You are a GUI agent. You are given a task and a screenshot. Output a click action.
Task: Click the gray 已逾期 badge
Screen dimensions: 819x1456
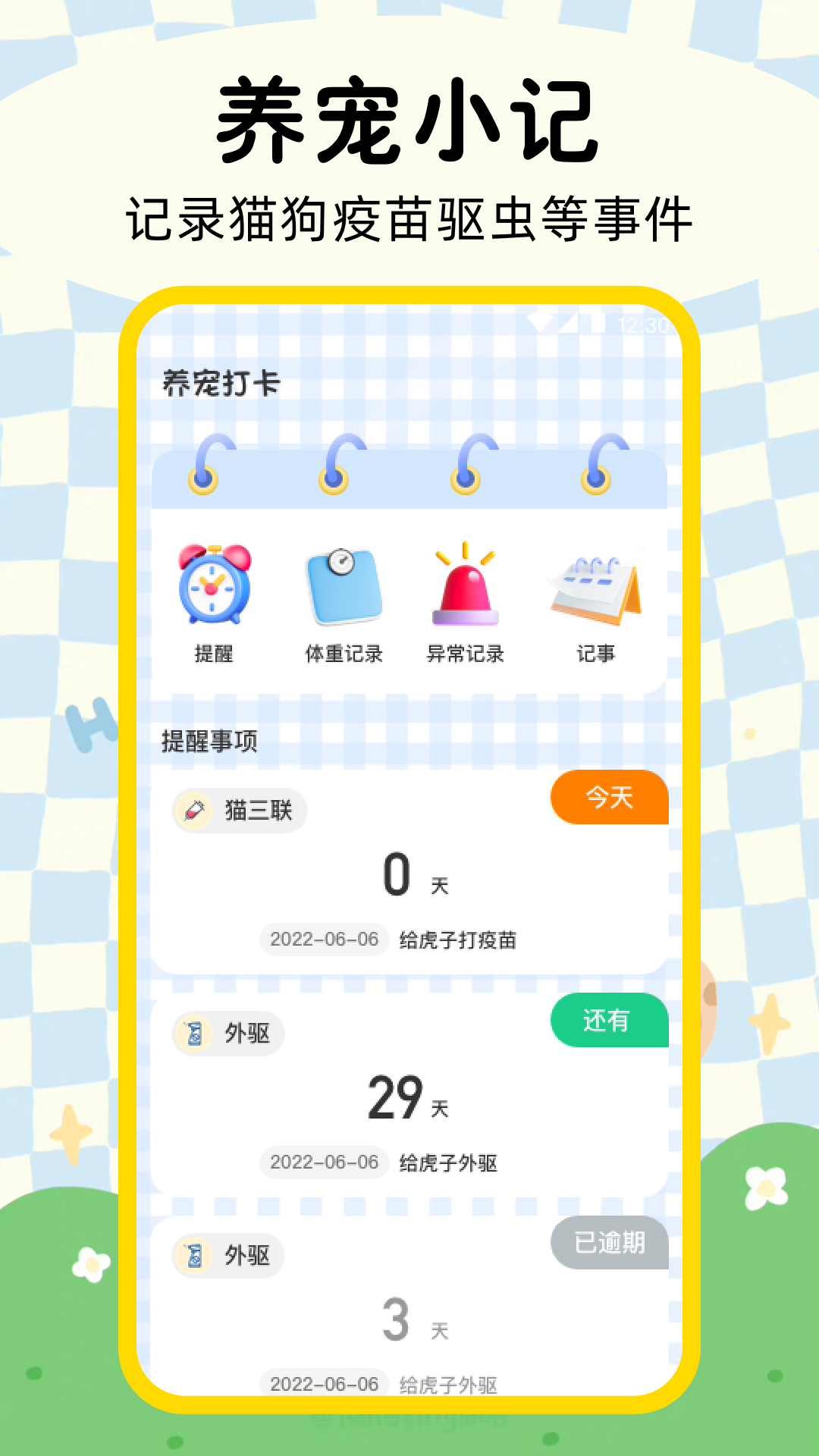[609, 1243]
